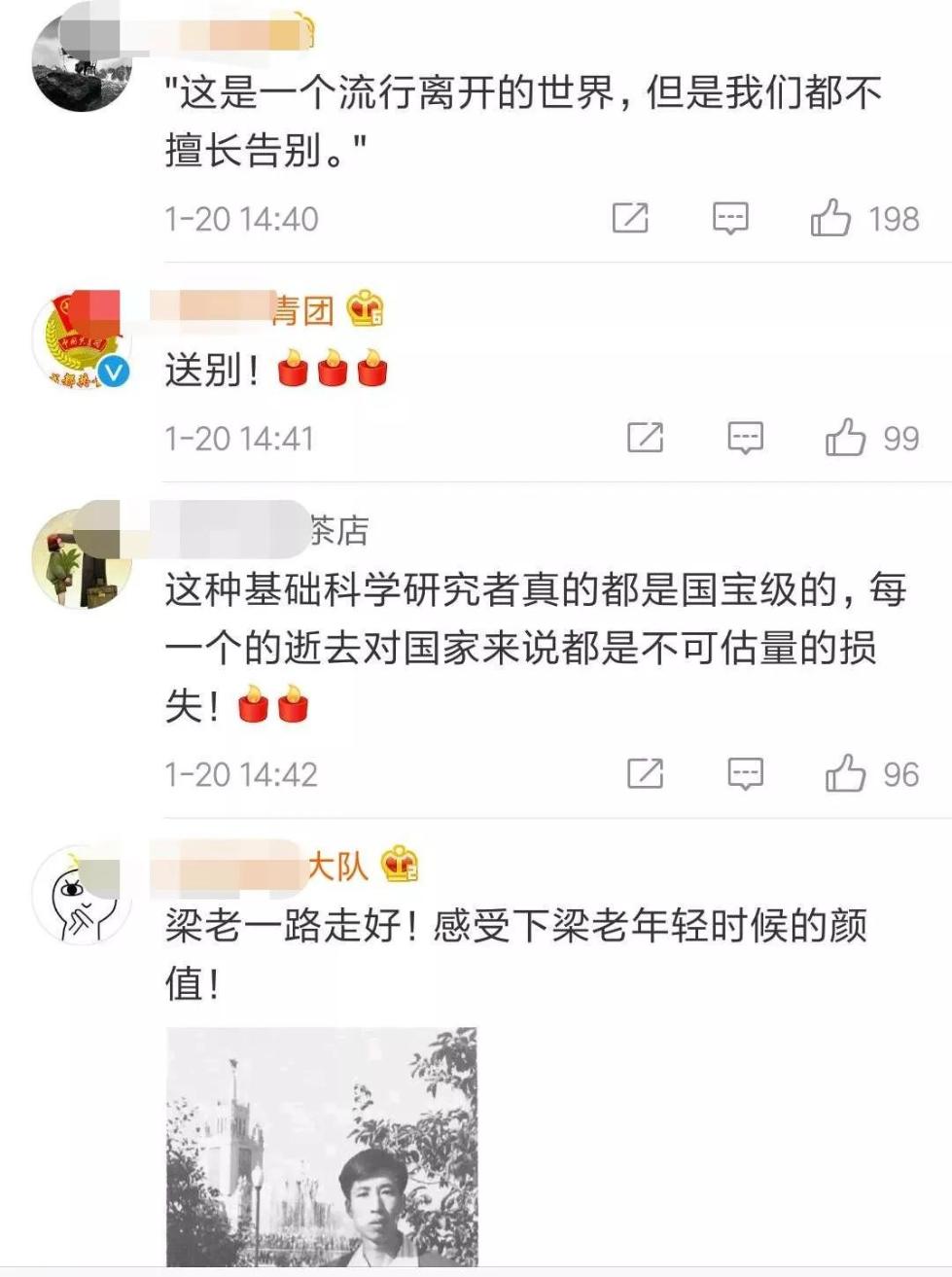The height and width of the screenshot is (1277, 952).
Task: Repost the comment from 1-20 14:40
Action: pos(630,218)
